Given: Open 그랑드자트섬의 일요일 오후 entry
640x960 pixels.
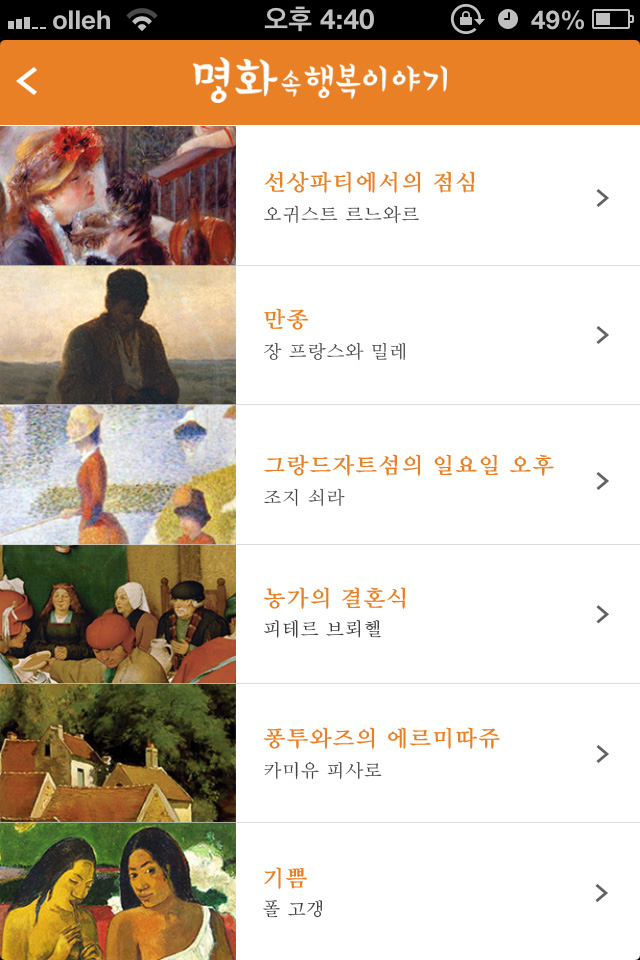Looking at the screenshot, I should (x=408, y=478).
